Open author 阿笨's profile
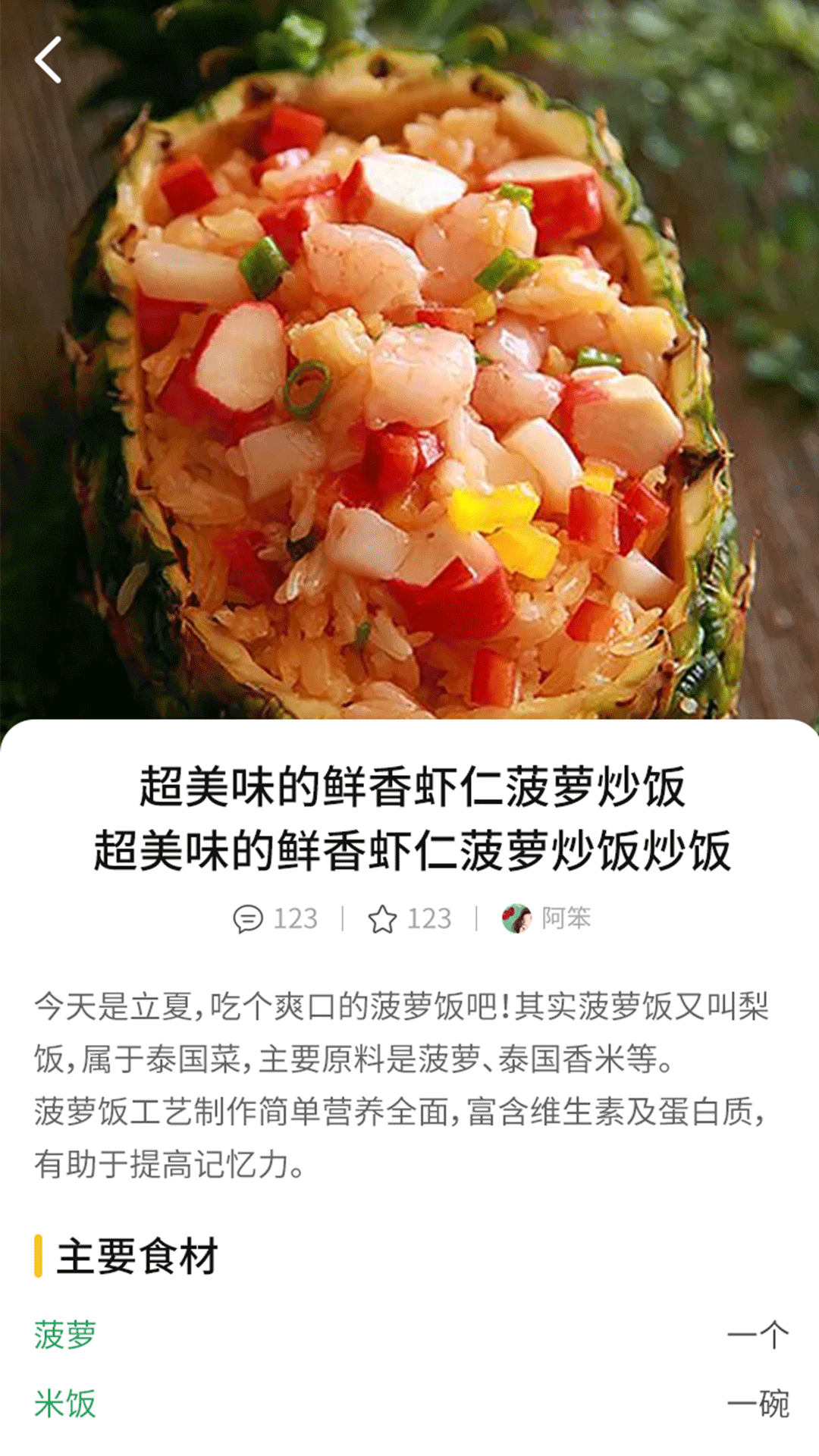The width and height of the screenshot is (819, 1456). [x=547, y=918]
